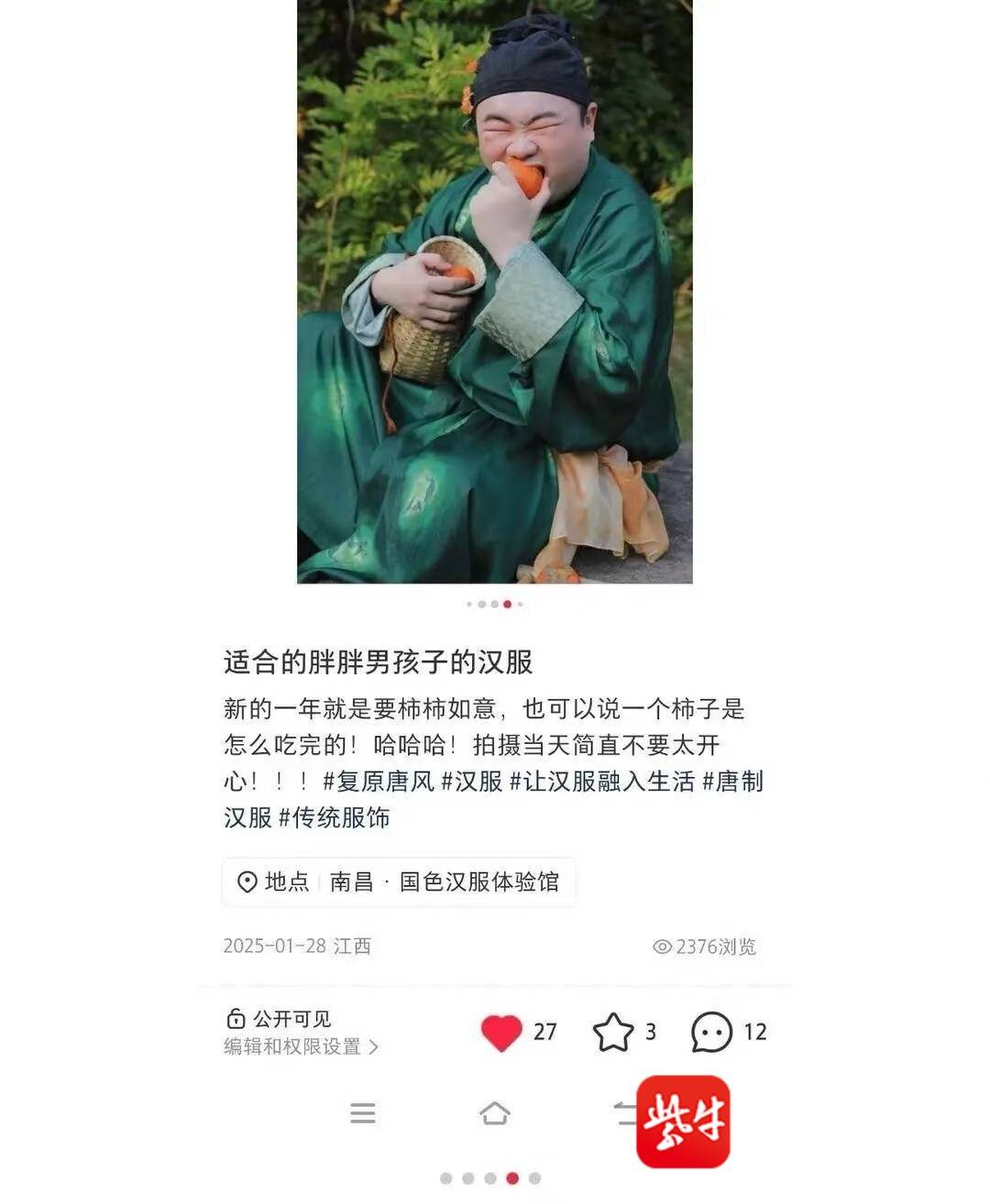The height and width of the screenshot is (1204, 990).
Task: Open the #传统服饰 hashtag
Action: click(334, 817)
